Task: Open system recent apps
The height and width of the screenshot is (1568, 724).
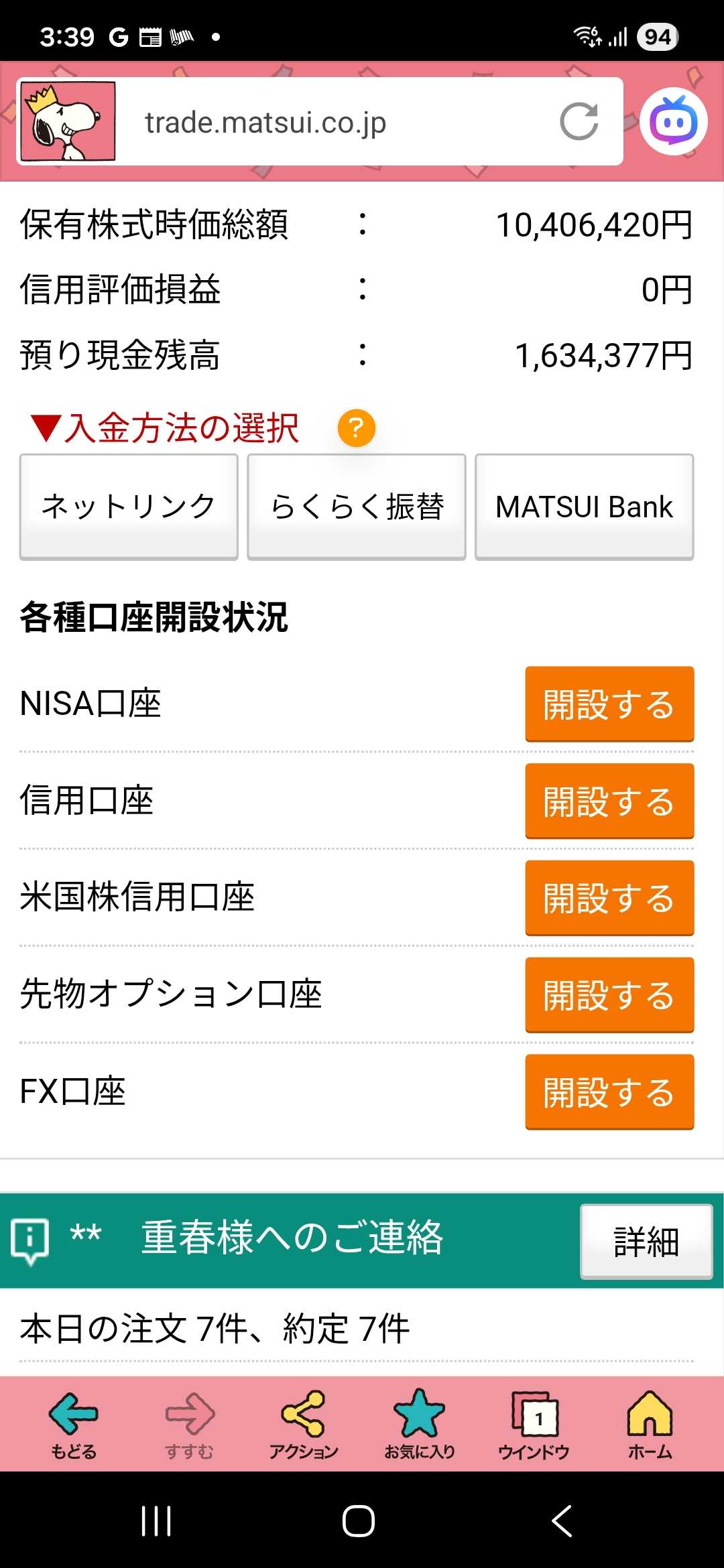Action: pyautogui.click(x=157, y=1521)
